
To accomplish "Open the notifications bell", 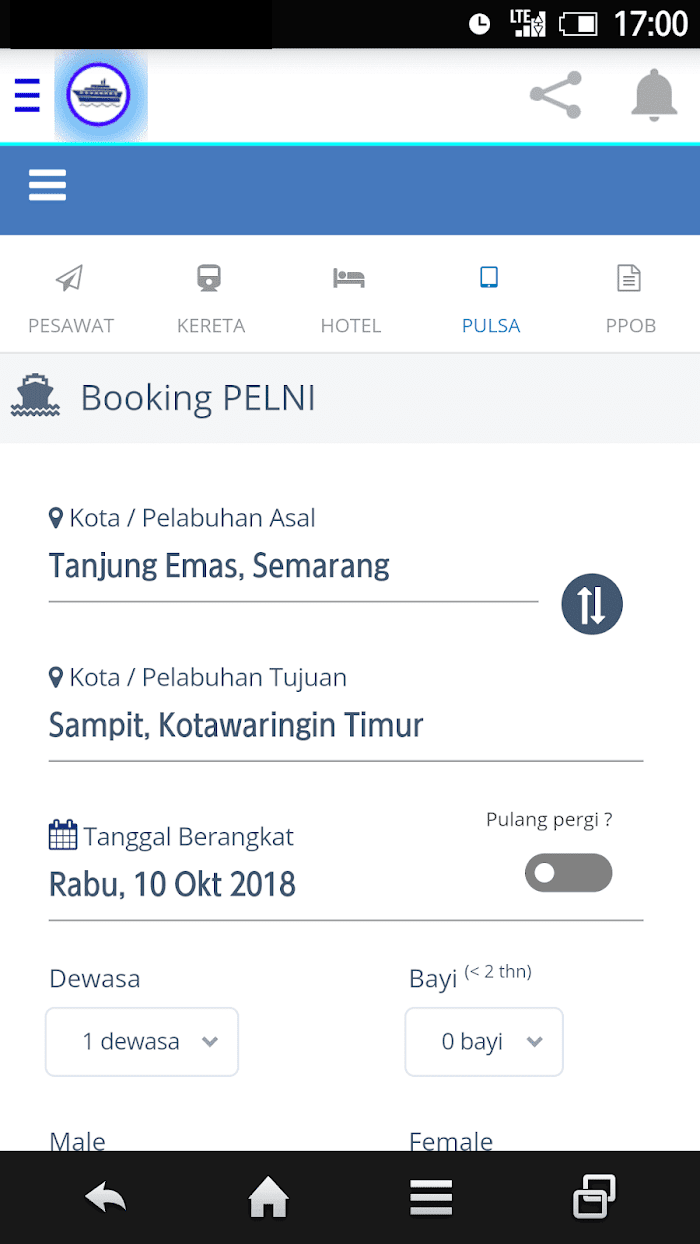I will point(654,95).
